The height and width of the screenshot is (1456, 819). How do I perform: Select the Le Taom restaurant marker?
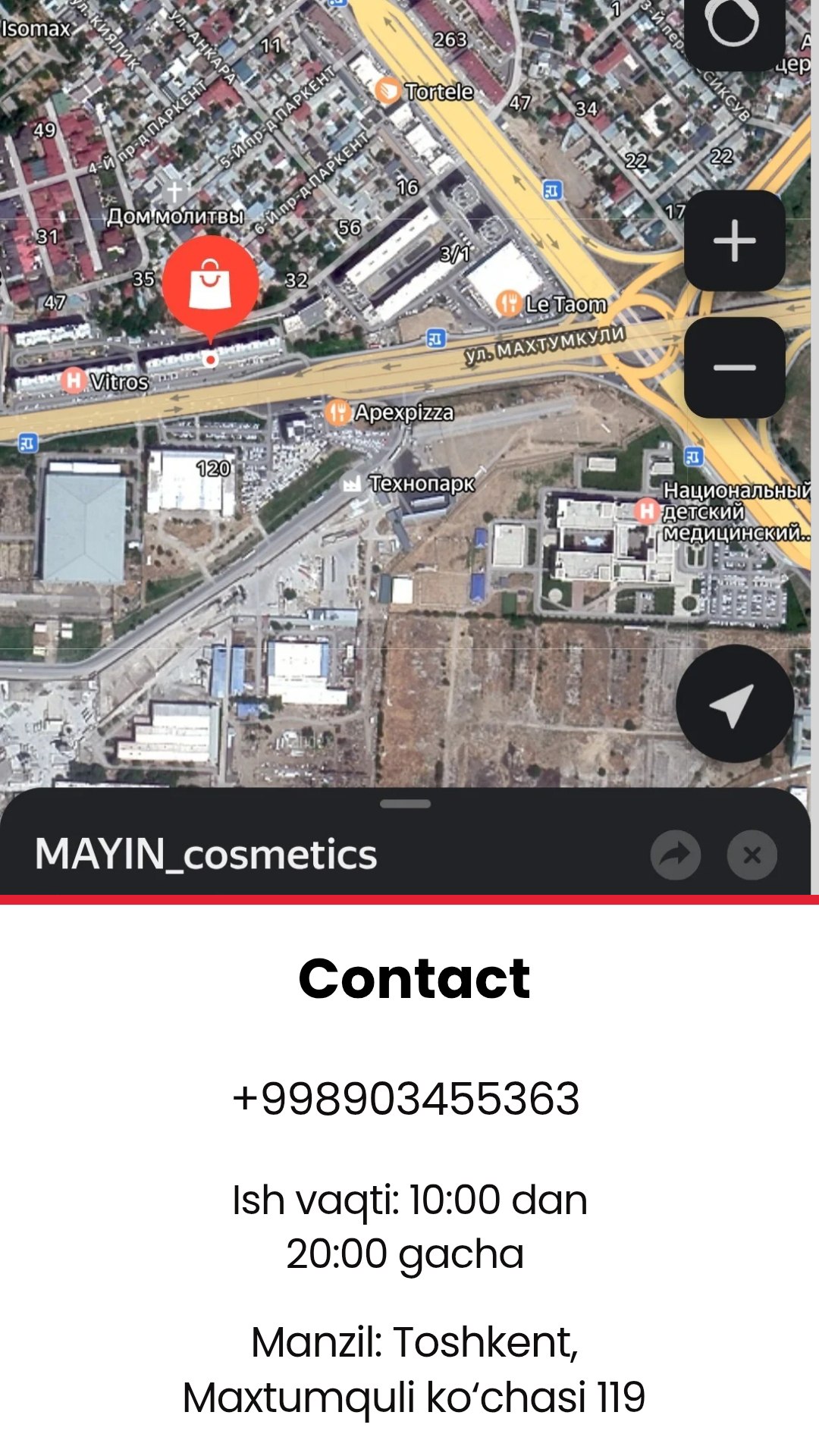508,304
